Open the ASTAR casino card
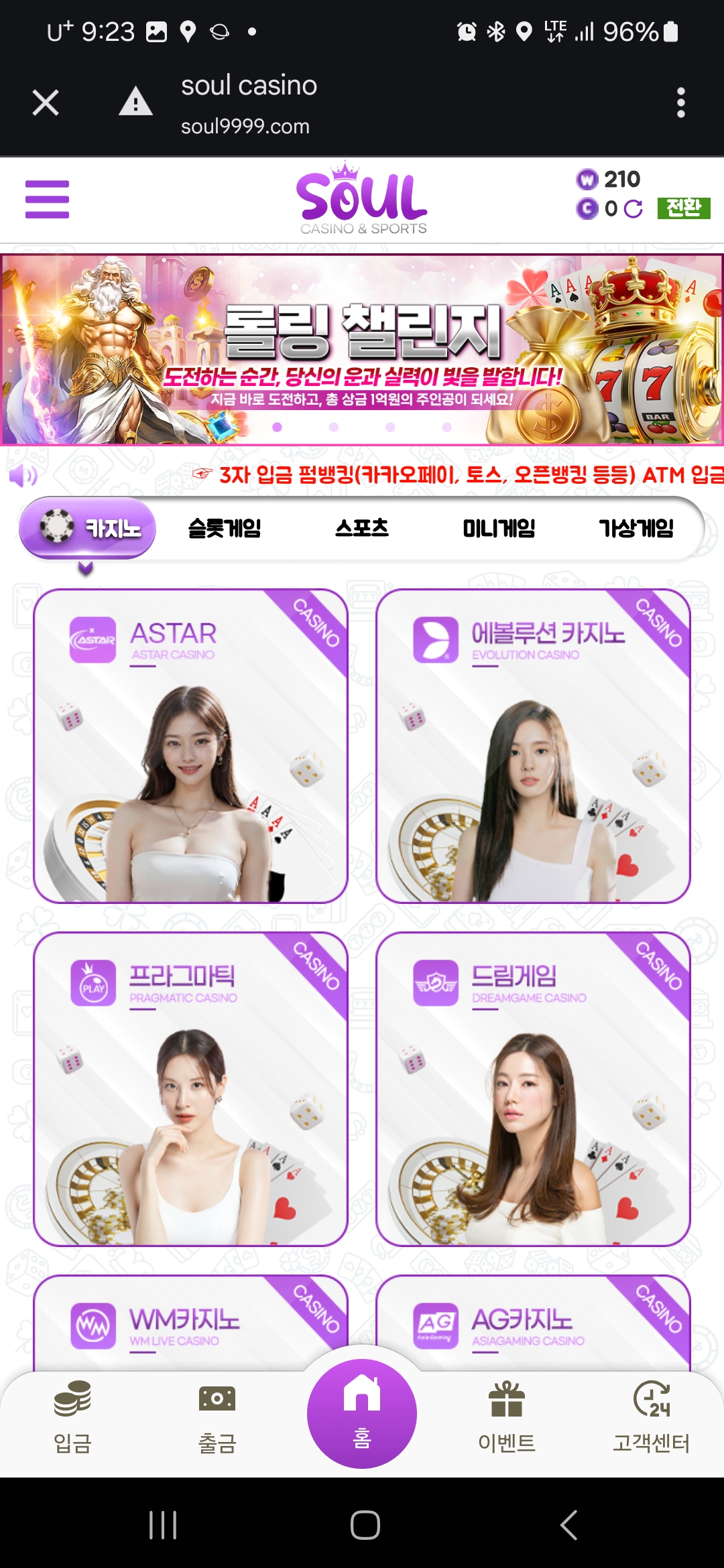 tap(190, 746)
